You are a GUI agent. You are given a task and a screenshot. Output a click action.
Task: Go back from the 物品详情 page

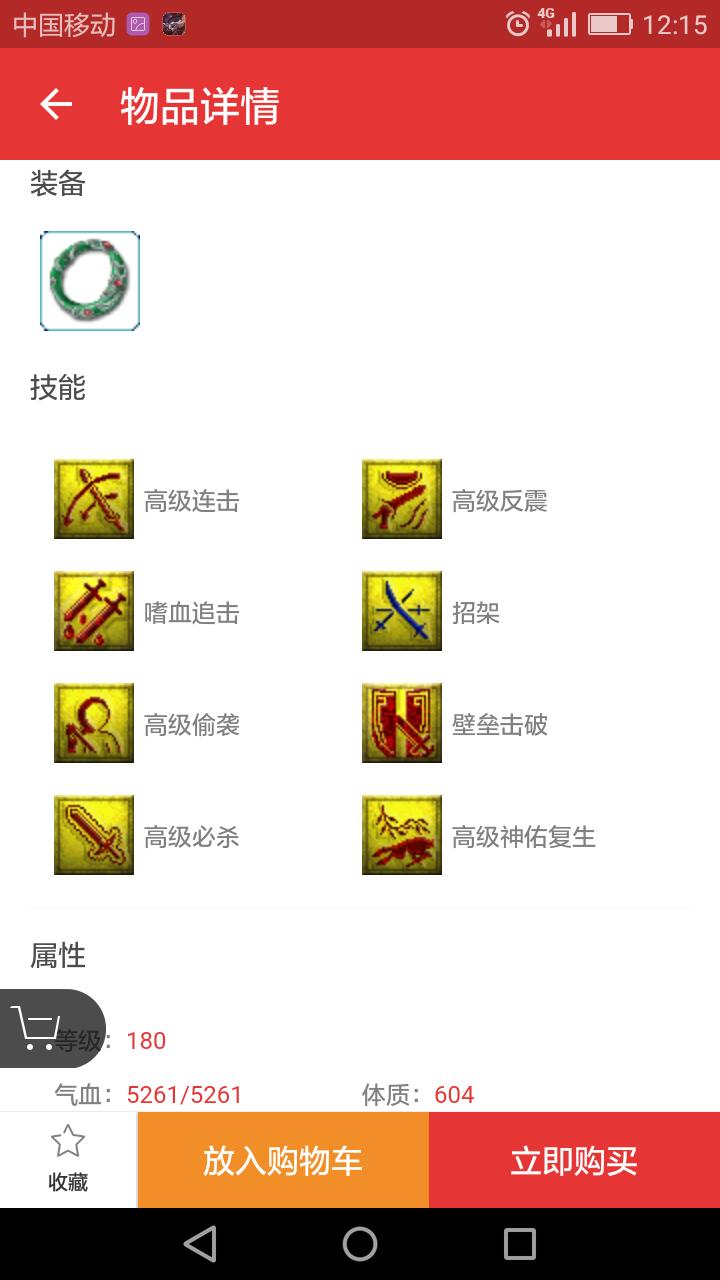tap(56, 105)
